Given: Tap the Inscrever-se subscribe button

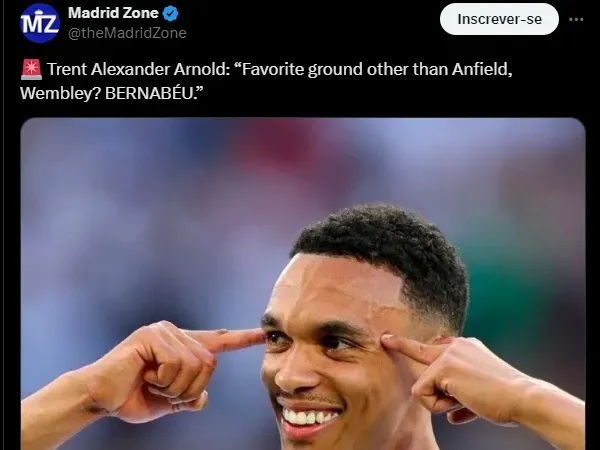Looking at the screenshot, I should pos(499,19).
